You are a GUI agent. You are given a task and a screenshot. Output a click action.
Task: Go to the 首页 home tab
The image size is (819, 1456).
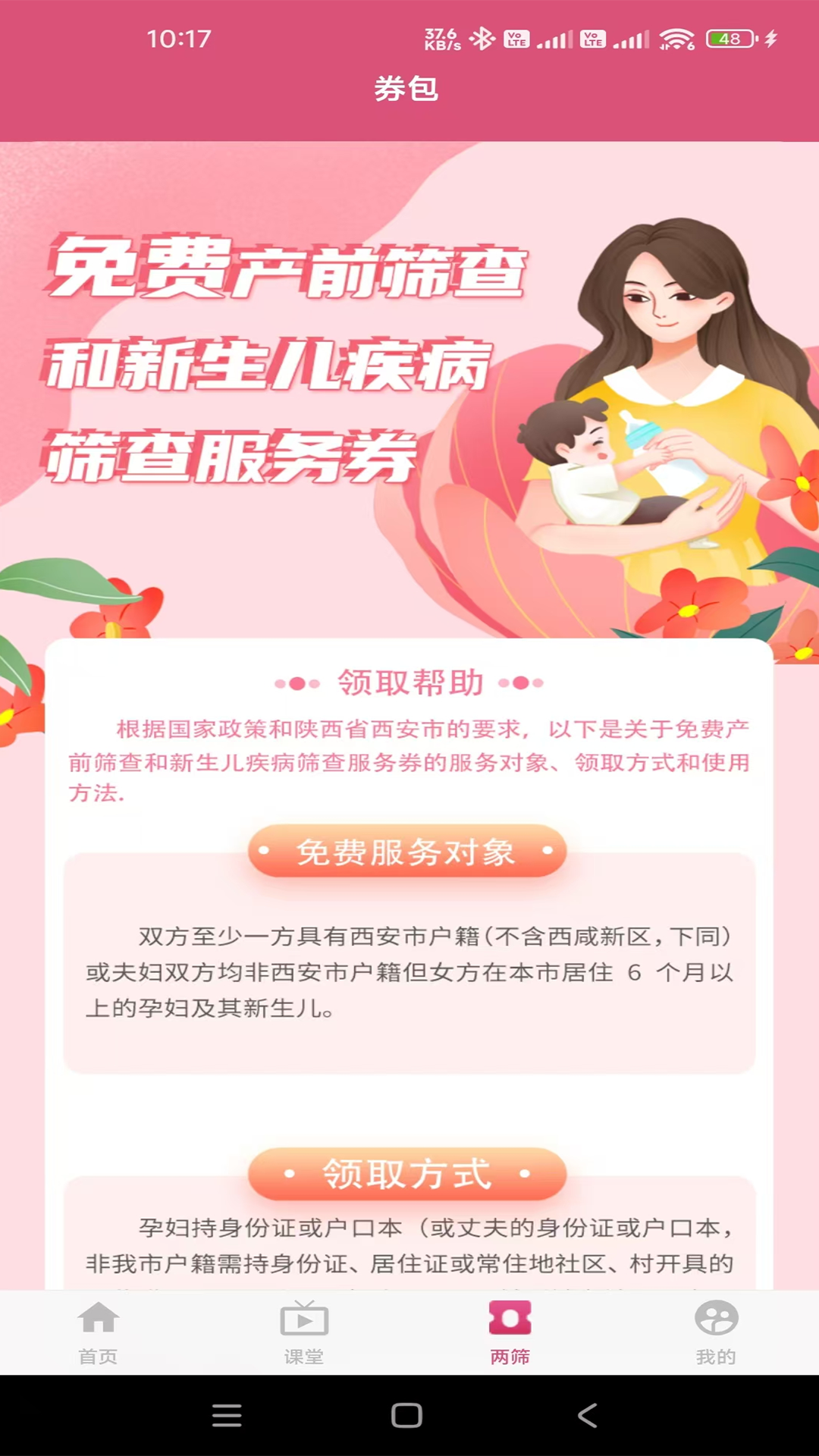click(99, 1332)
